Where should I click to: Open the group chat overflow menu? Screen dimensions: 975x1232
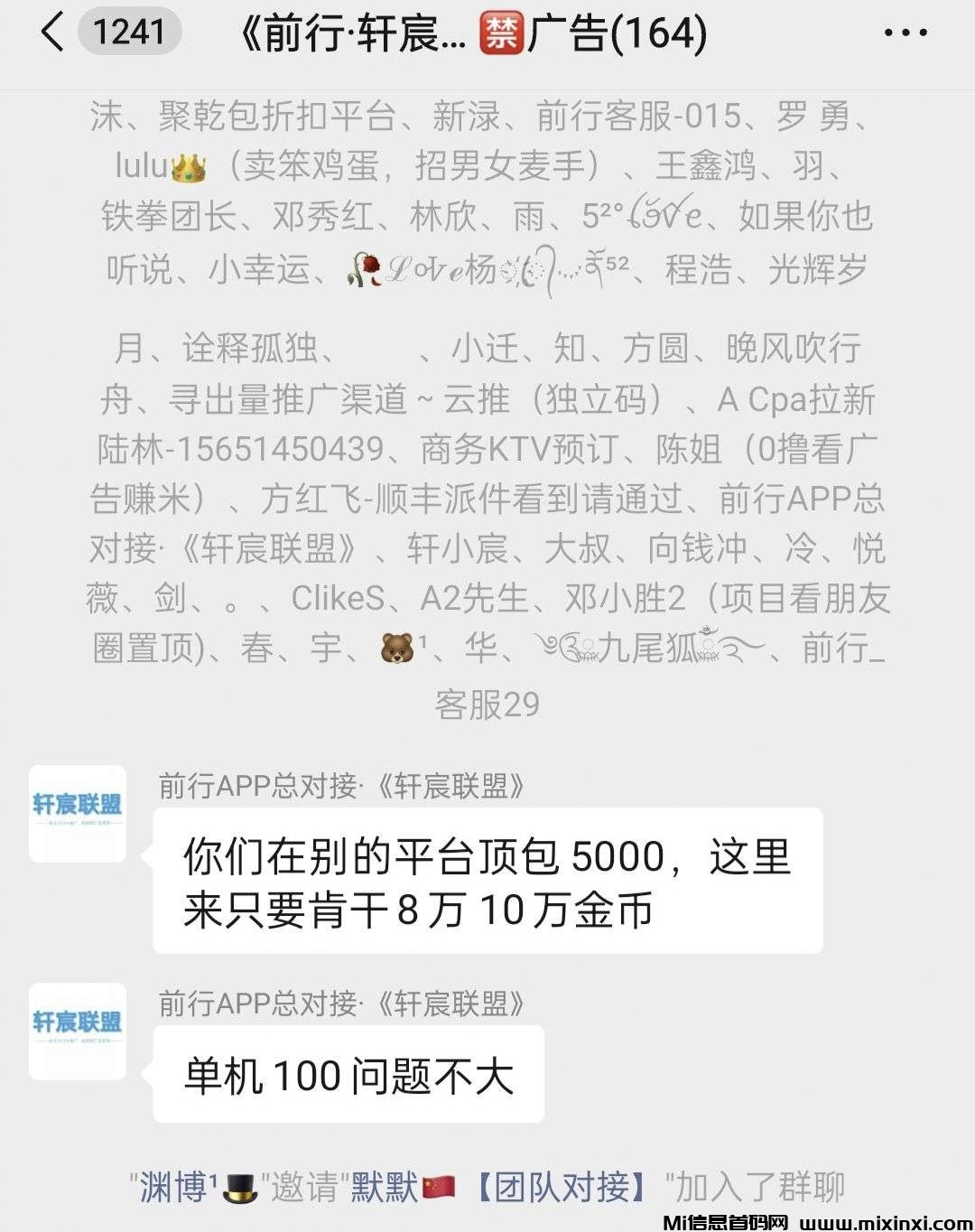pyautogui.click(x=905, y=33)
